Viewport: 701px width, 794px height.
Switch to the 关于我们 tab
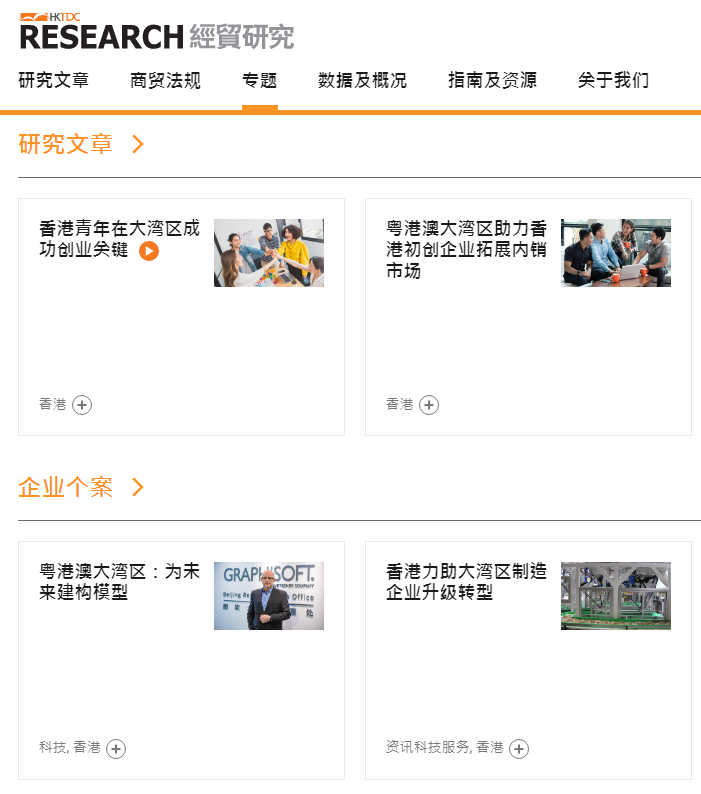point(613,81)
